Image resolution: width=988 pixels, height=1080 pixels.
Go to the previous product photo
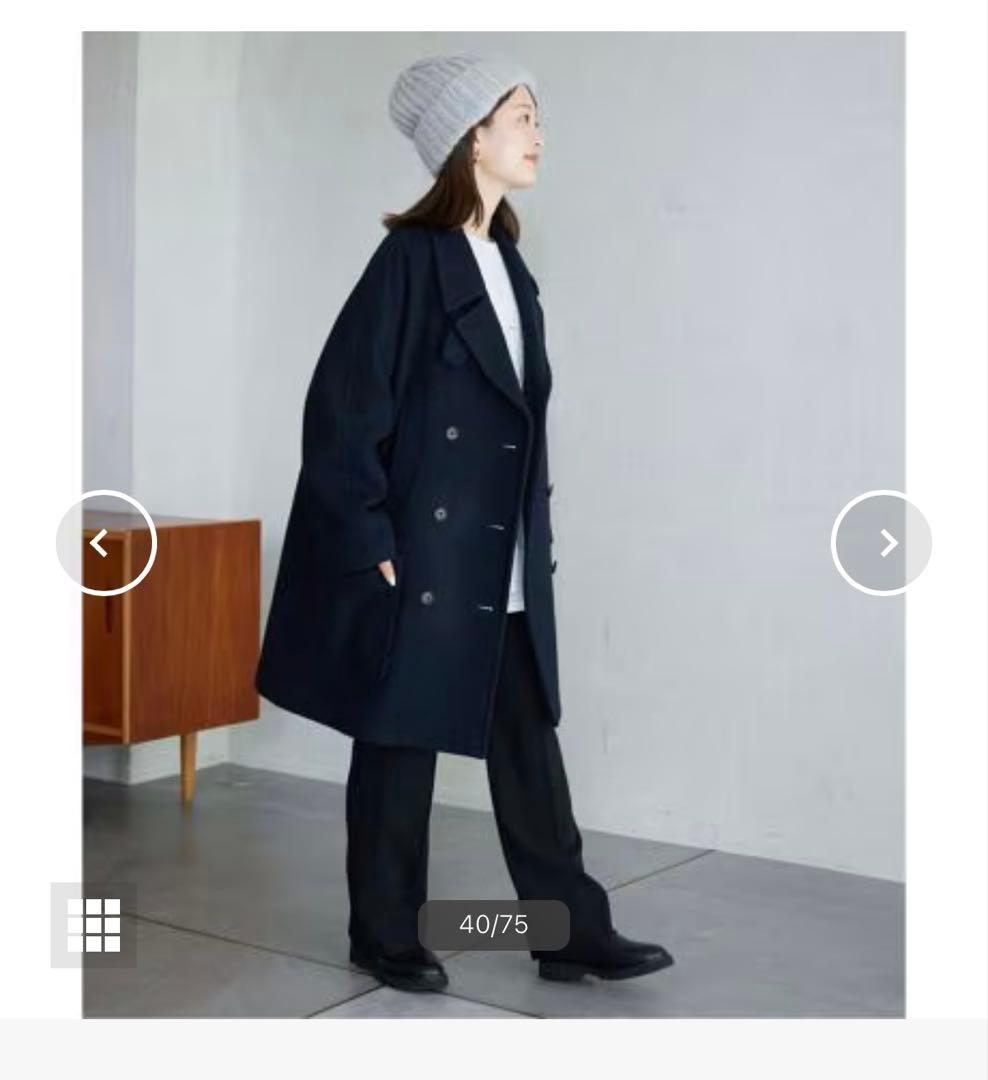[x=105, y=543]
